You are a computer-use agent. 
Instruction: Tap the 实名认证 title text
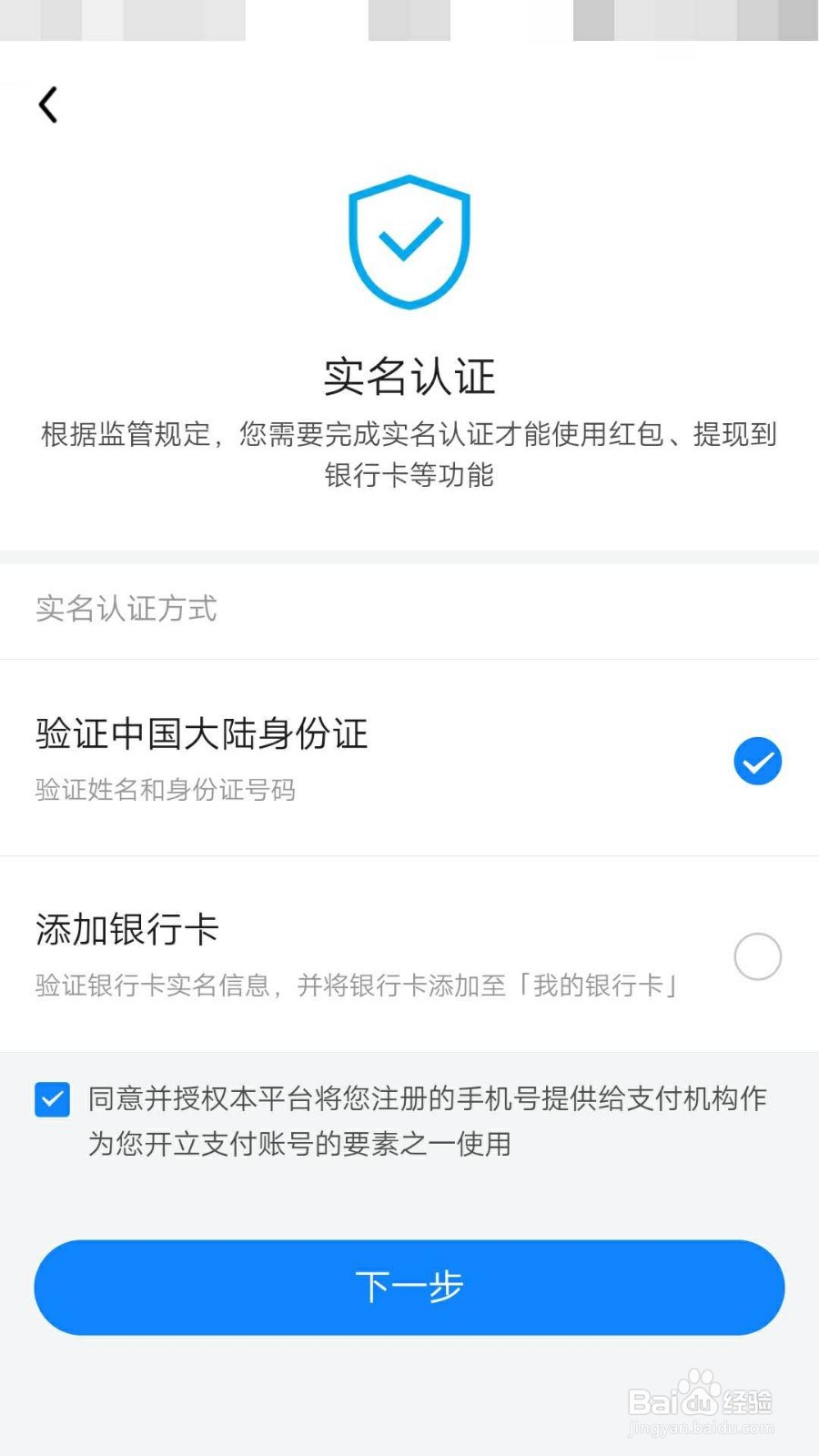[409, 374]
